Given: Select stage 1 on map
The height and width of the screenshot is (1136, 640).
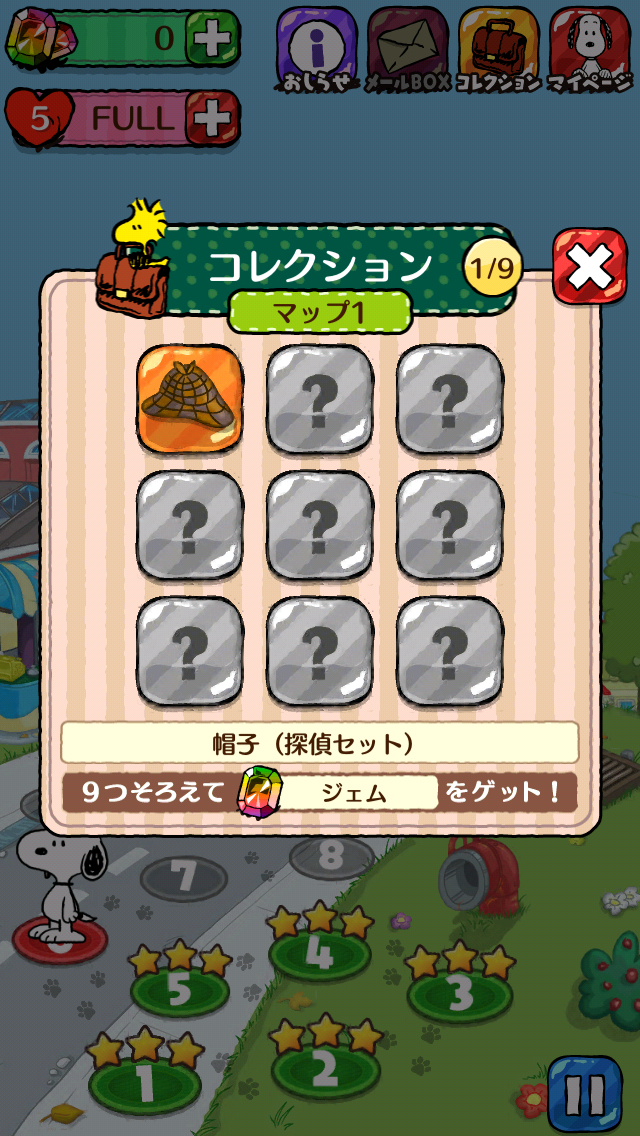Looking at the screenshot, I should coord(145,1080).
